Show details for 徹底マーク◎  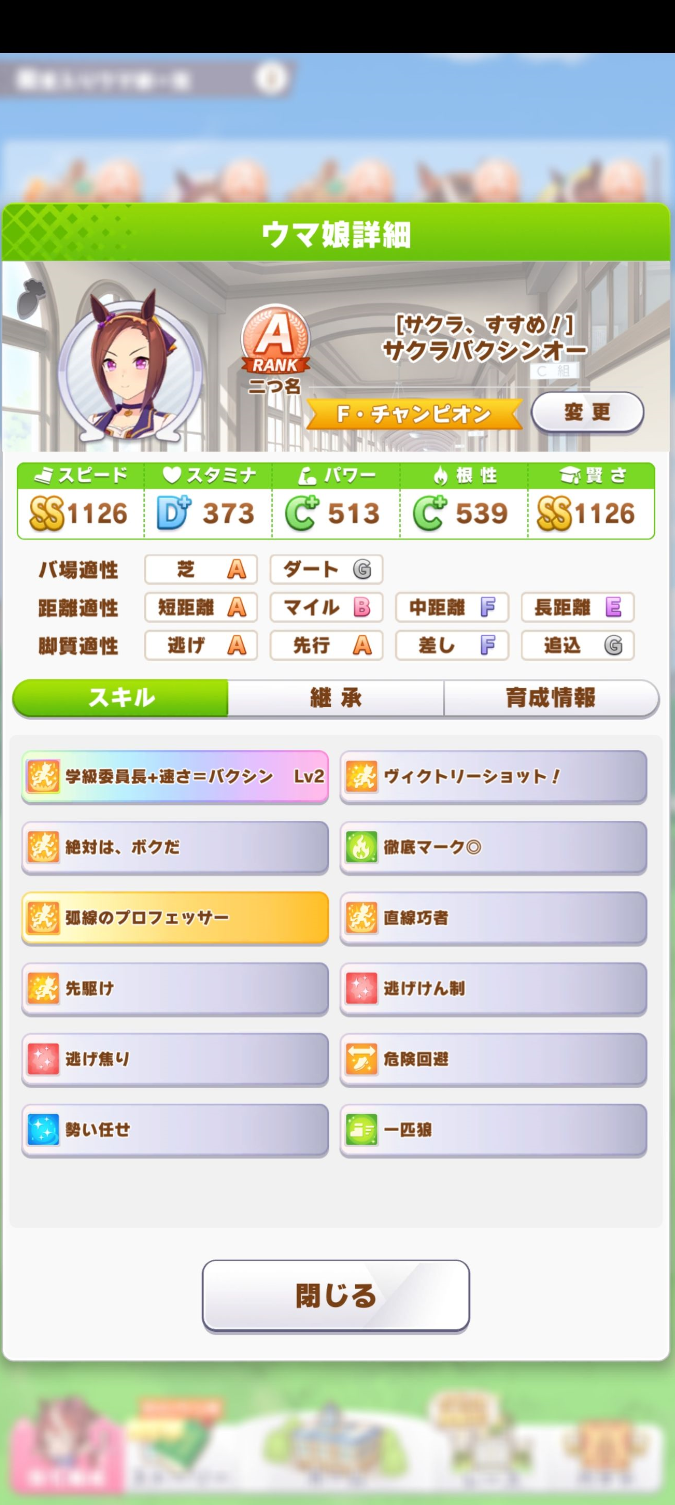(493, 847)
